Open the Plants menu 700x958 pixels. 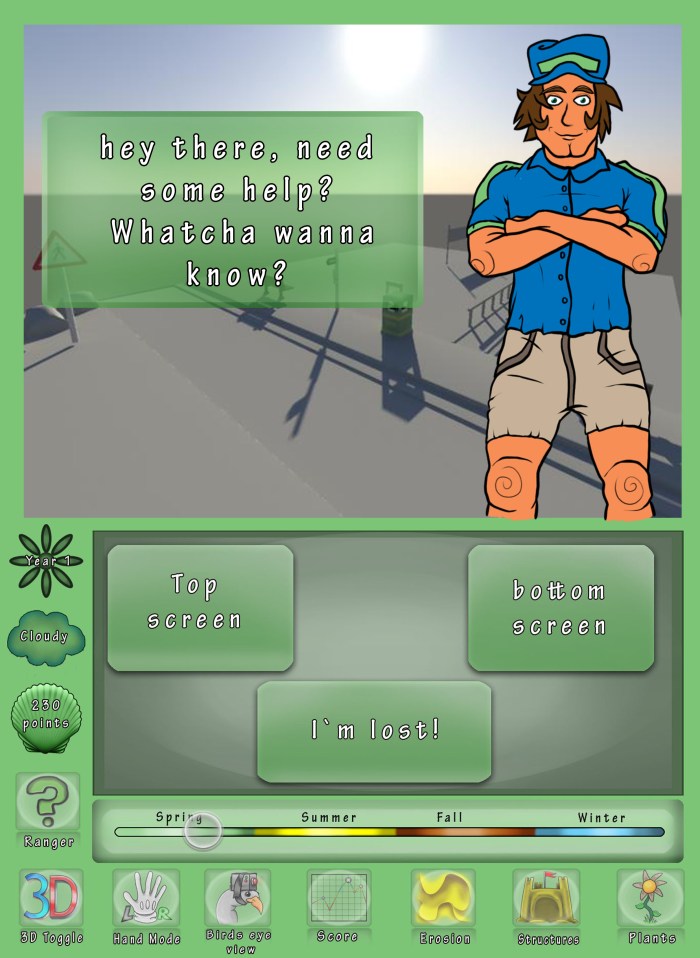click(x=651, y=899)
